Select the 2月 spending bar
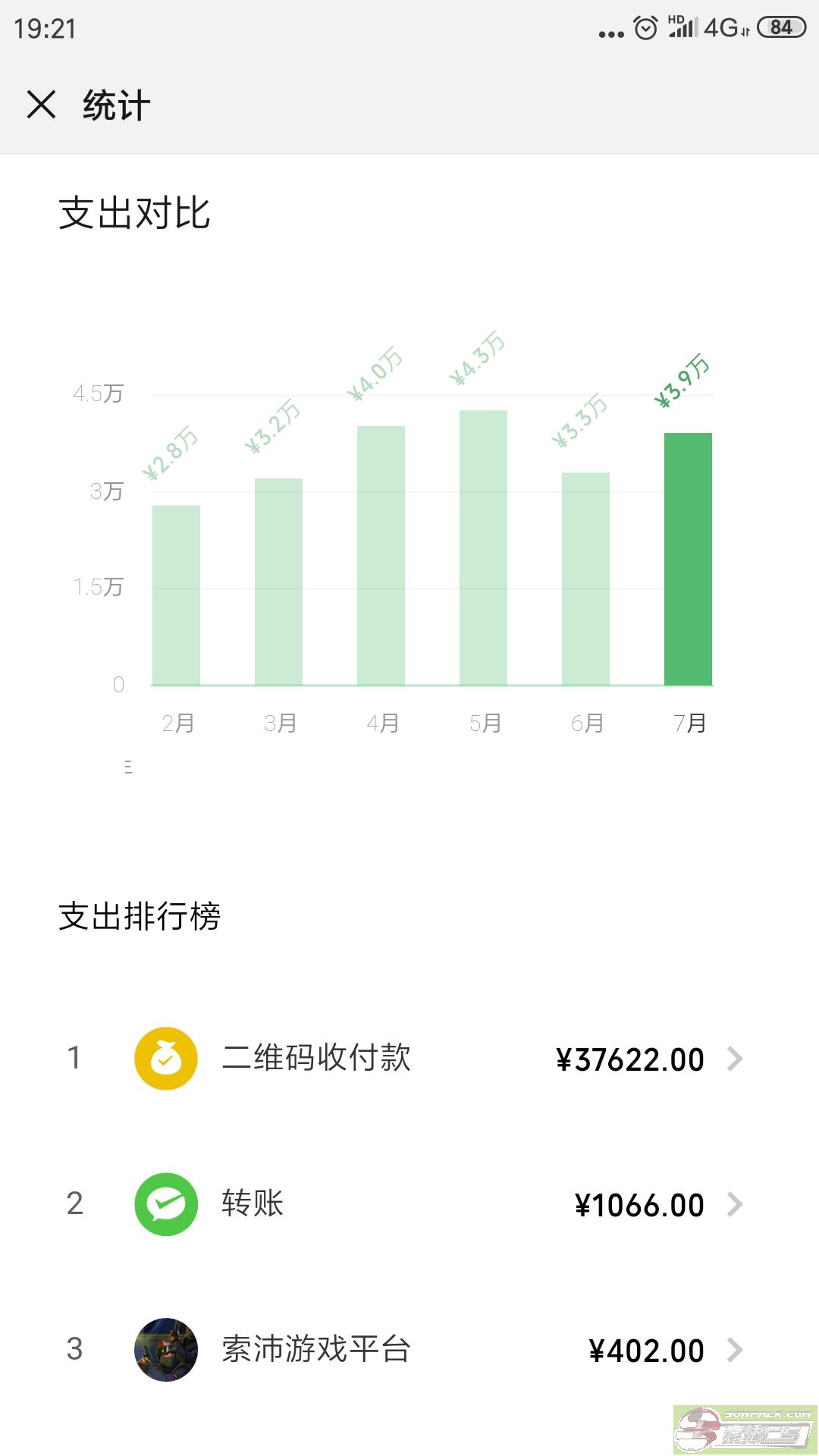 (x=176, y=595)
